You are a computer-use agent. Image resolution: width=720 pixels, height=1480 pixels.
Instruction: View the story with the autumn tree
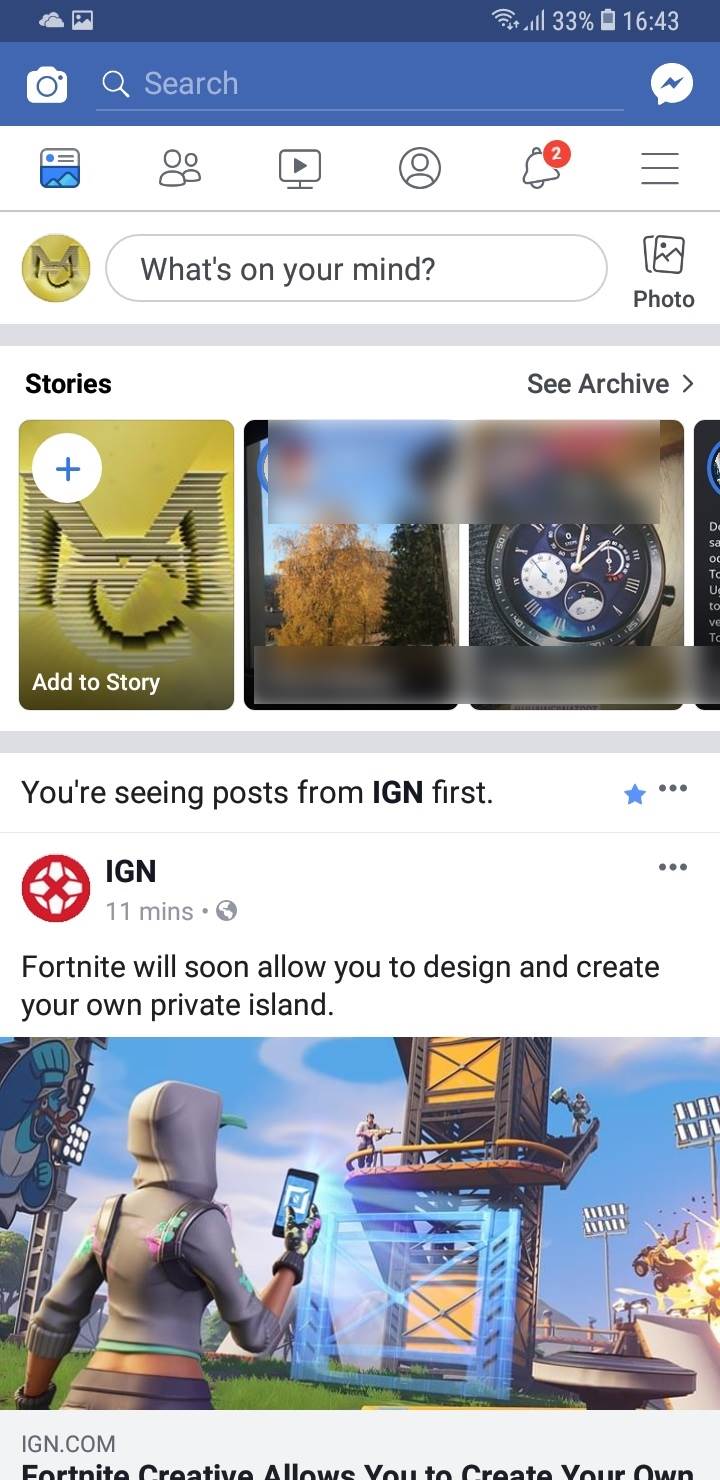[x=350, y=565]
